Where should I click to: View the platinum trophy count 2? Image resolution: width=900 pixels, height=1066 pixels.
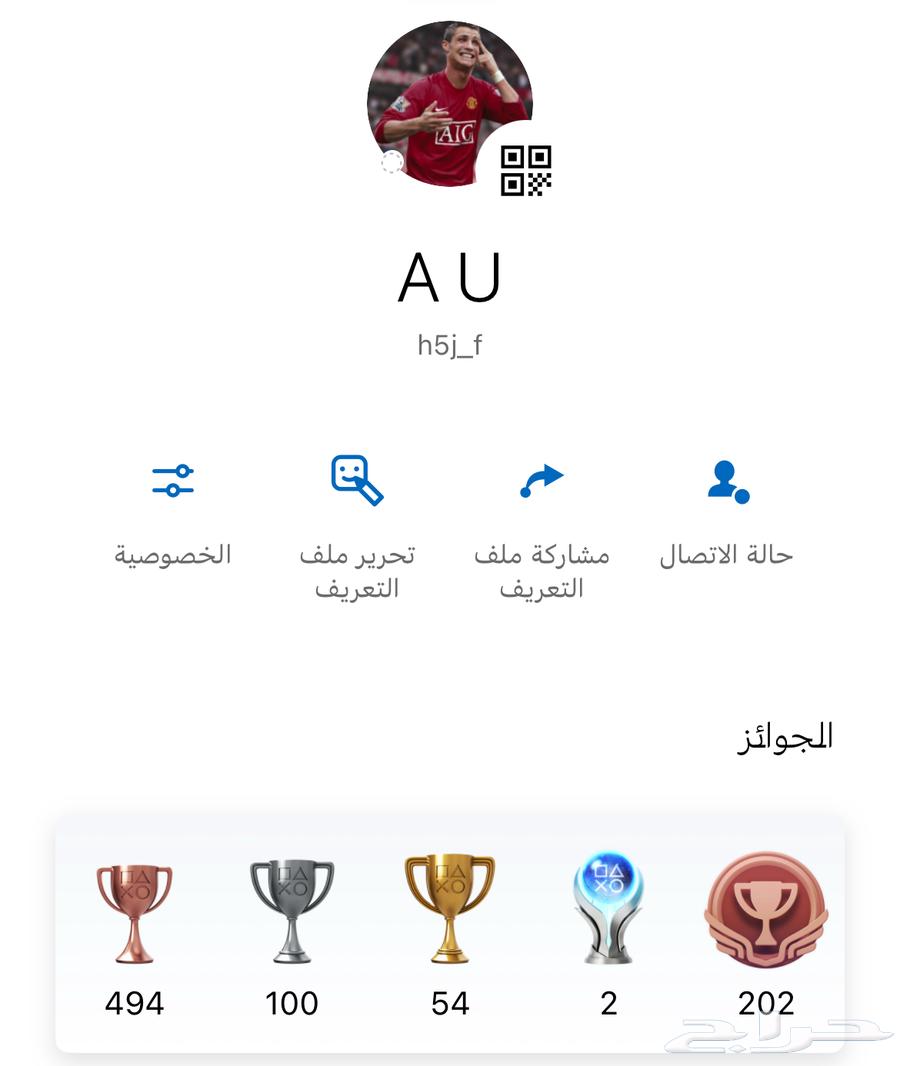608,1003
